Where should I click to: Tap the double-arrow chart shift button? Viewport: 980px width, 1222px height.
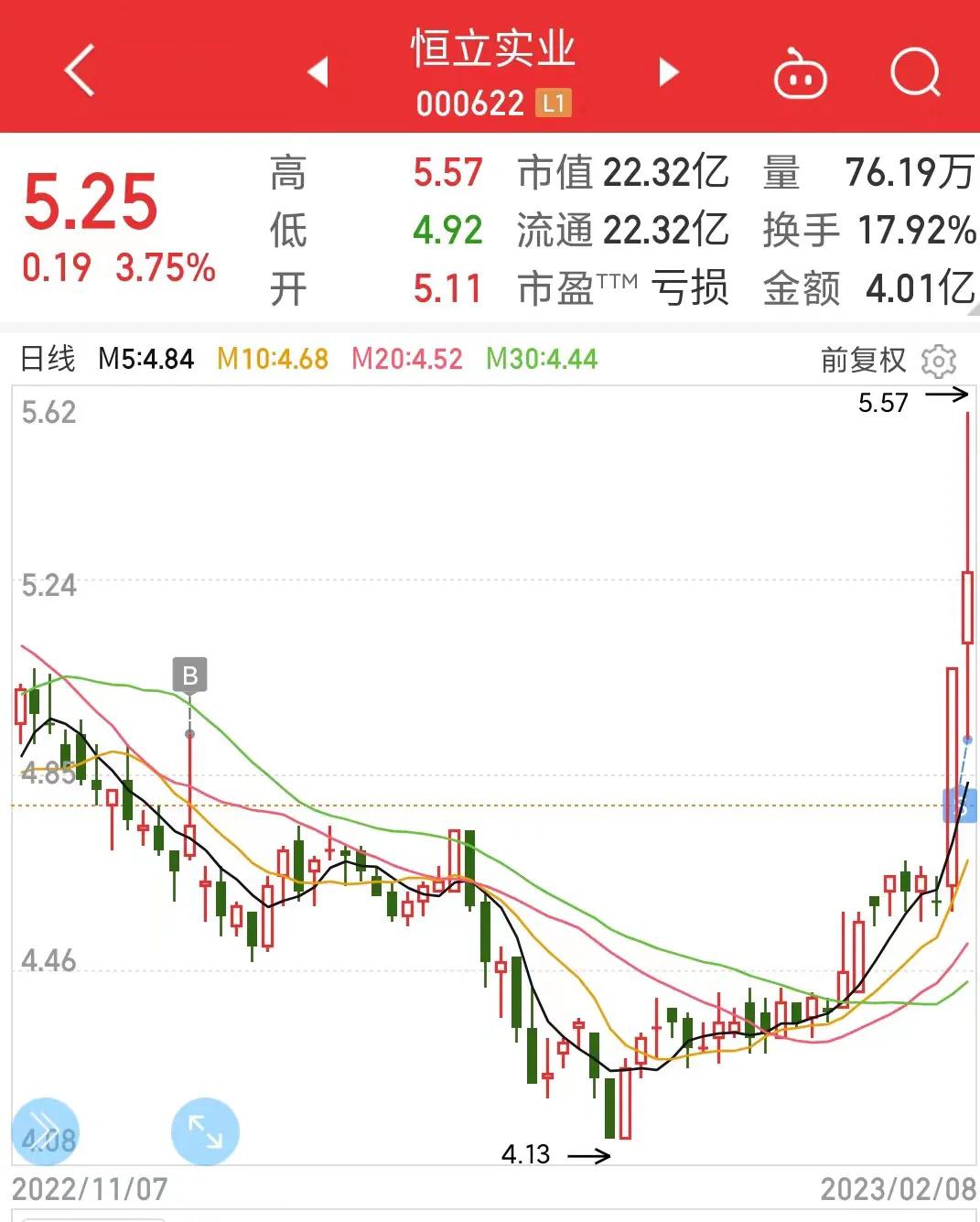click(x=44, y=1131)
